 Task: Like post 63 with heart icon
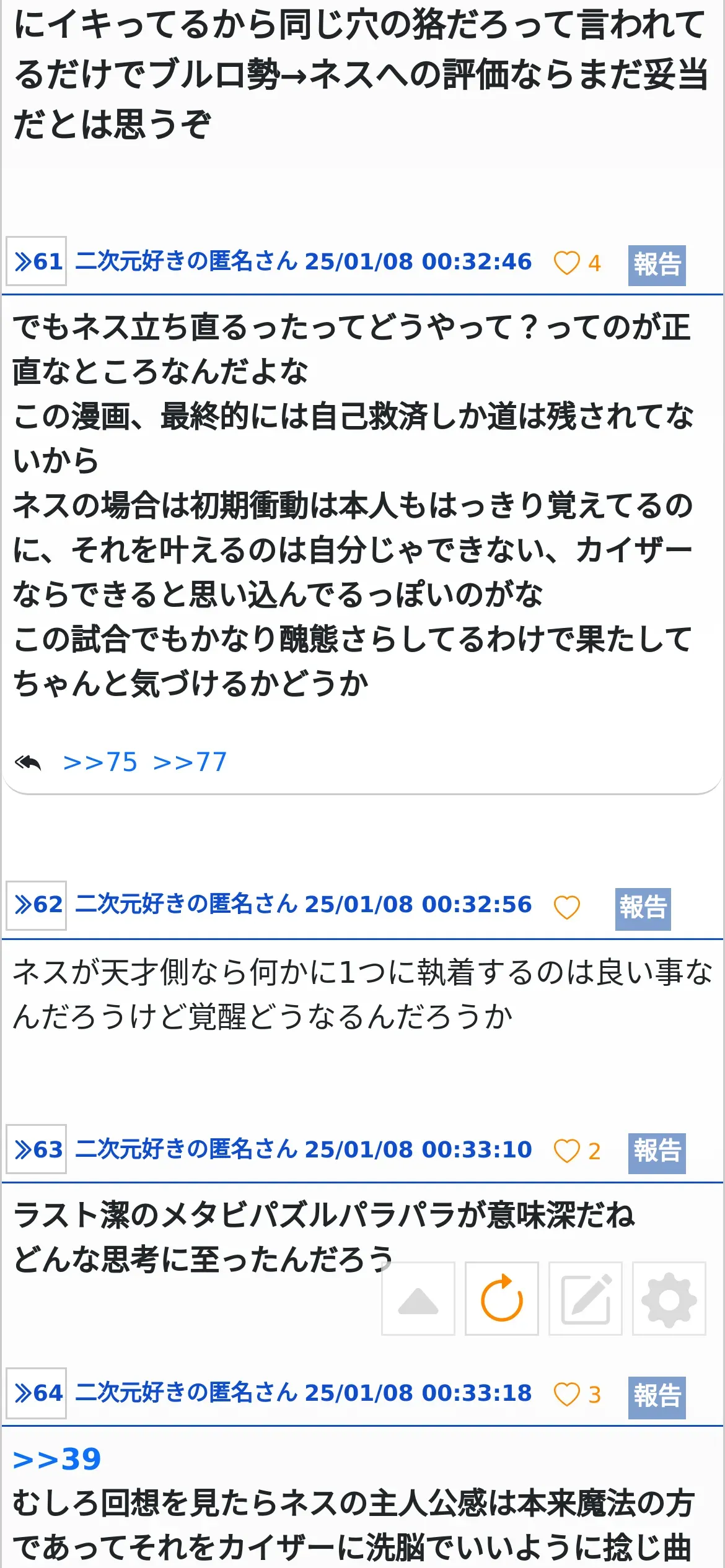click(566, 1151)
